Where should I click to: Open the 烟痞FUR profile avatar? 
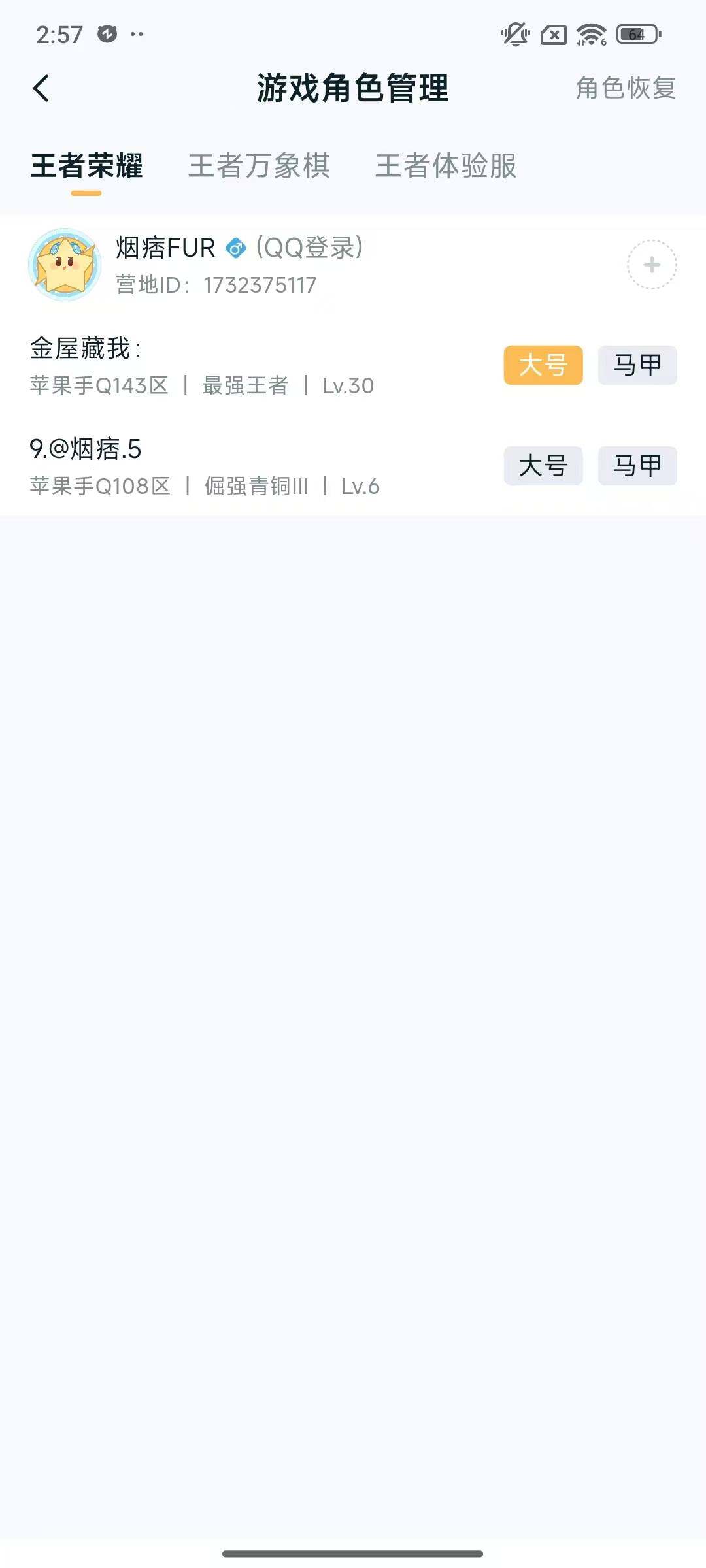[65, 264]
